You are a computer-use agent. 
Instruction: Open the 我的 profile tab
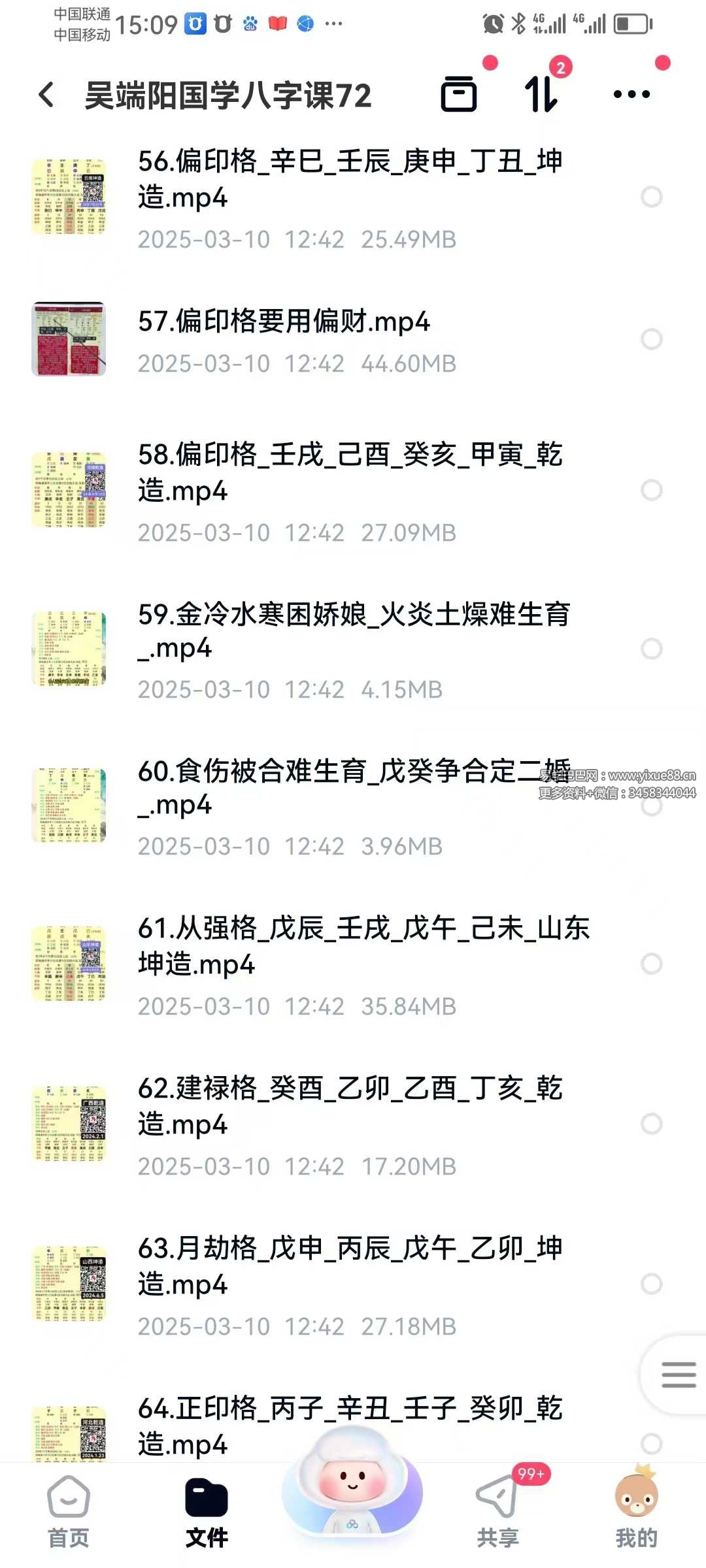(x=635, y=1511)
